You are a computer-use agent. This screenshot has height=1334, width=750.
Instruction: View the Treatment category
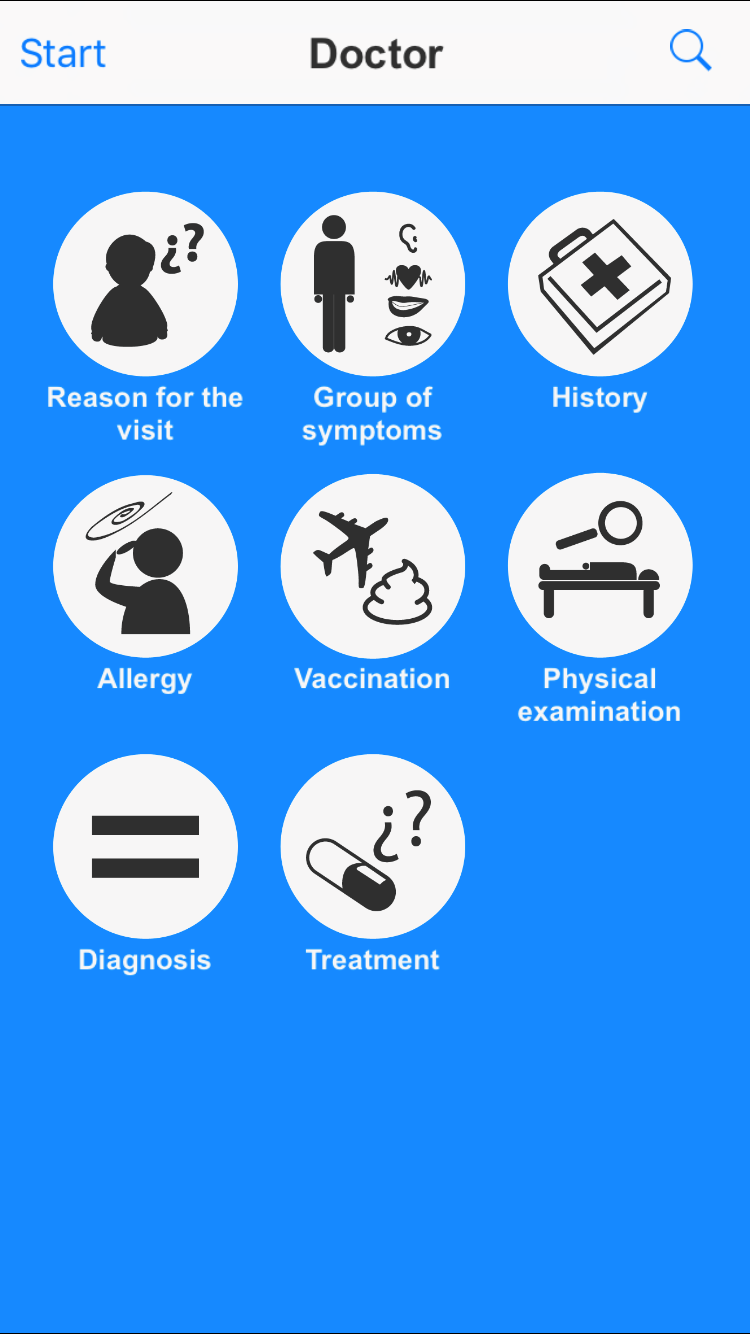tap(372, 847)
